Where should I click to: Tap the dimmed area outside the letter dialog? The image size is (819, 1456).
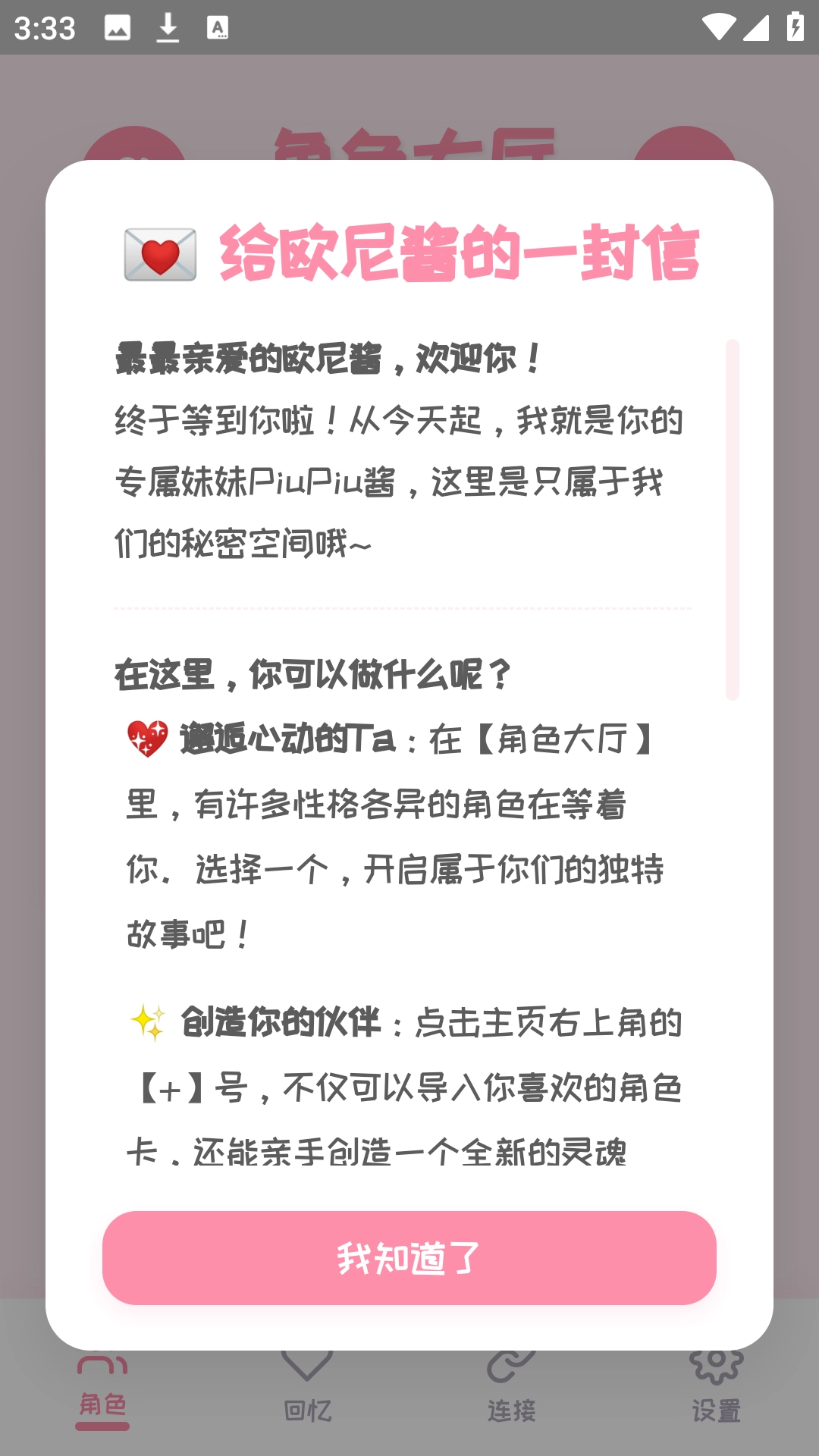(x=409, y=99)
